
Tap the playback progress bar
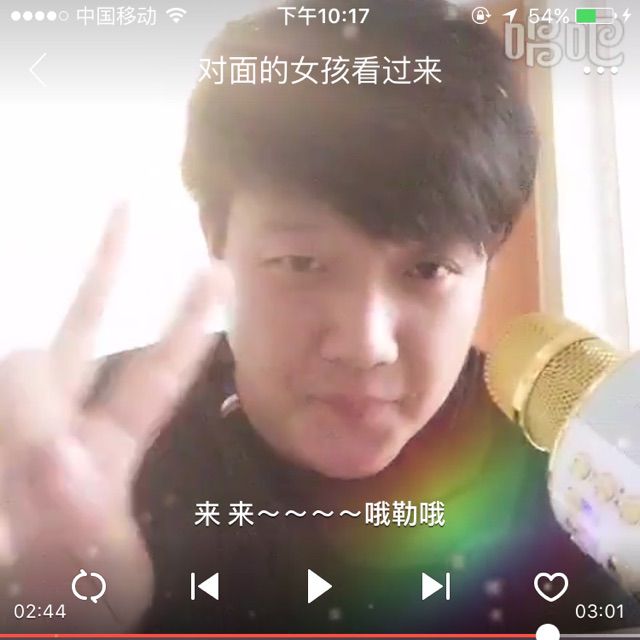point(300,634)
